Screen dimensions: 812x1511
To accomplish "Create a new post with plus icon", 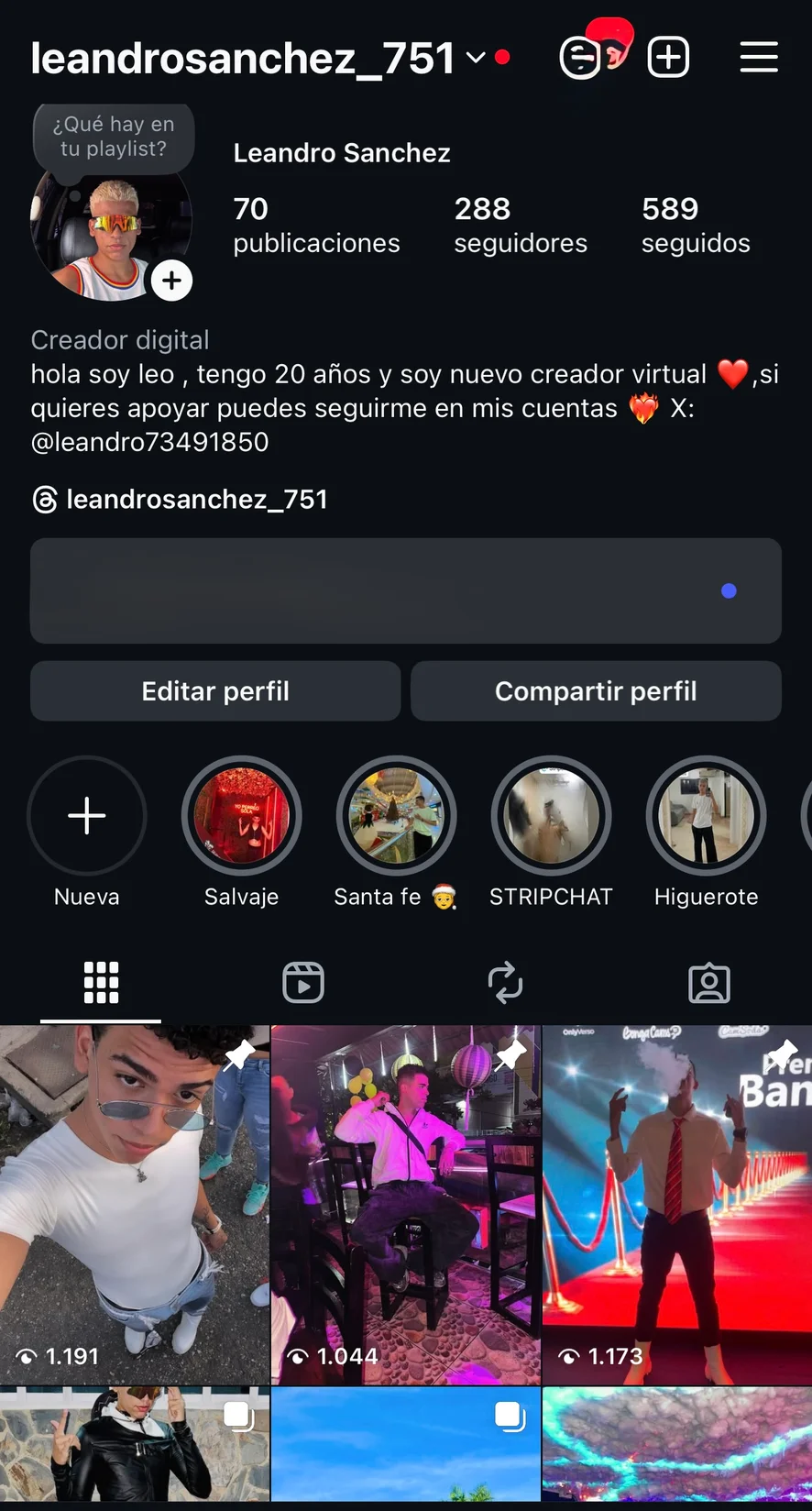I will click(668, 58).
